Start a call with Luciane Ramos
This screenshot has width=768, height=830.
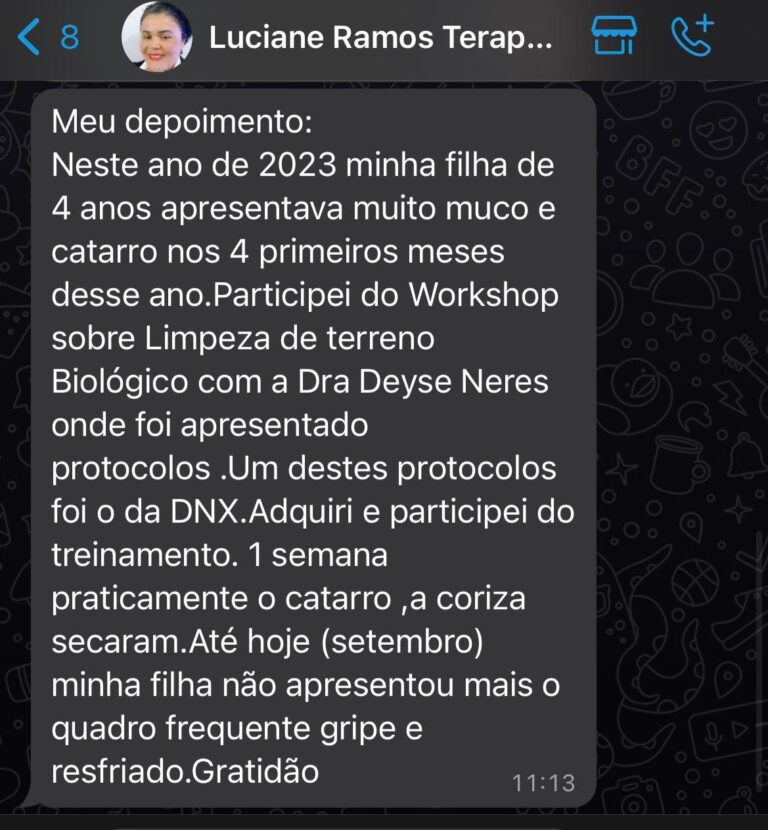[x=691, y=37]
